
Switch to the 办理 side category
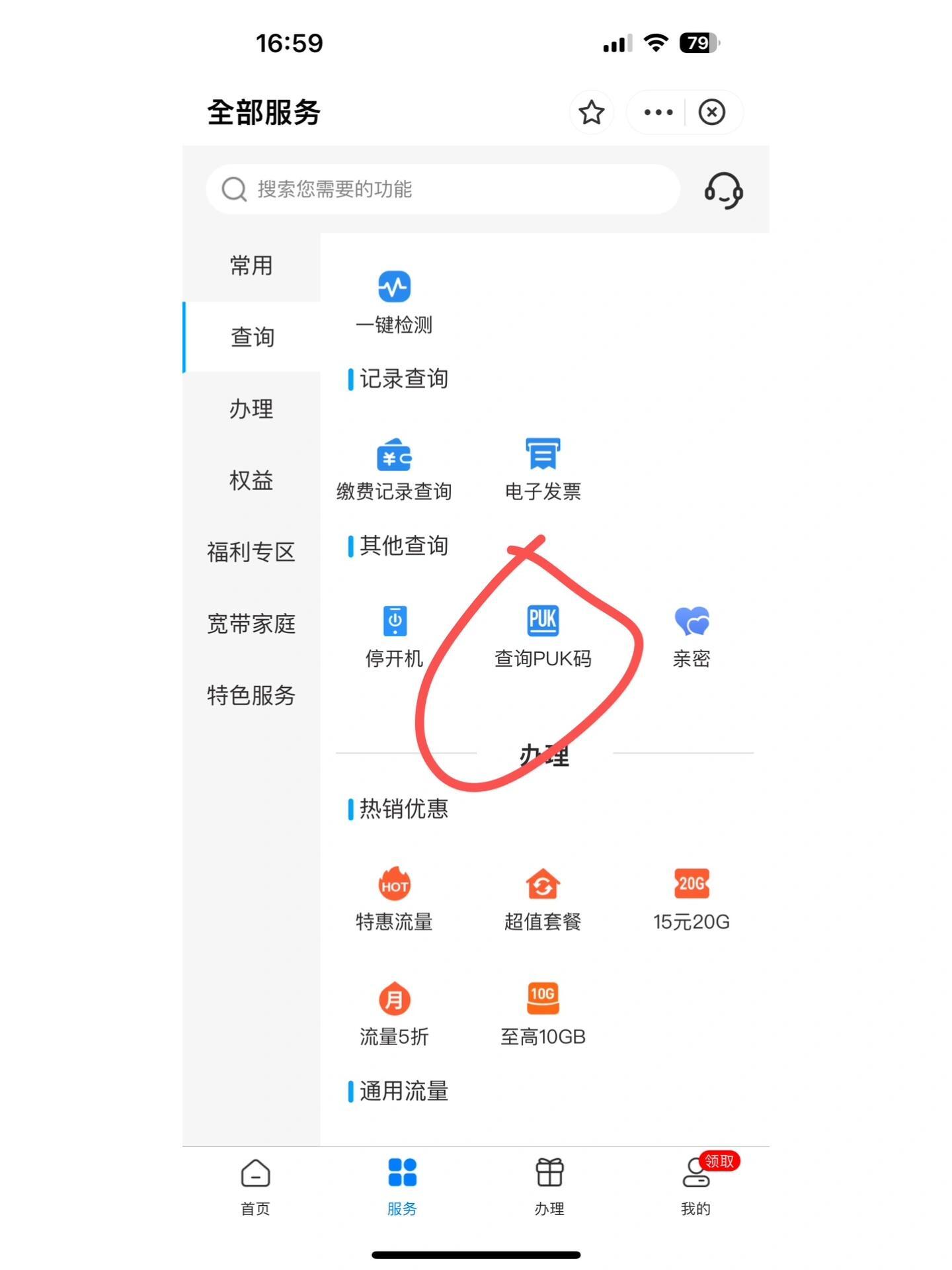251,409
